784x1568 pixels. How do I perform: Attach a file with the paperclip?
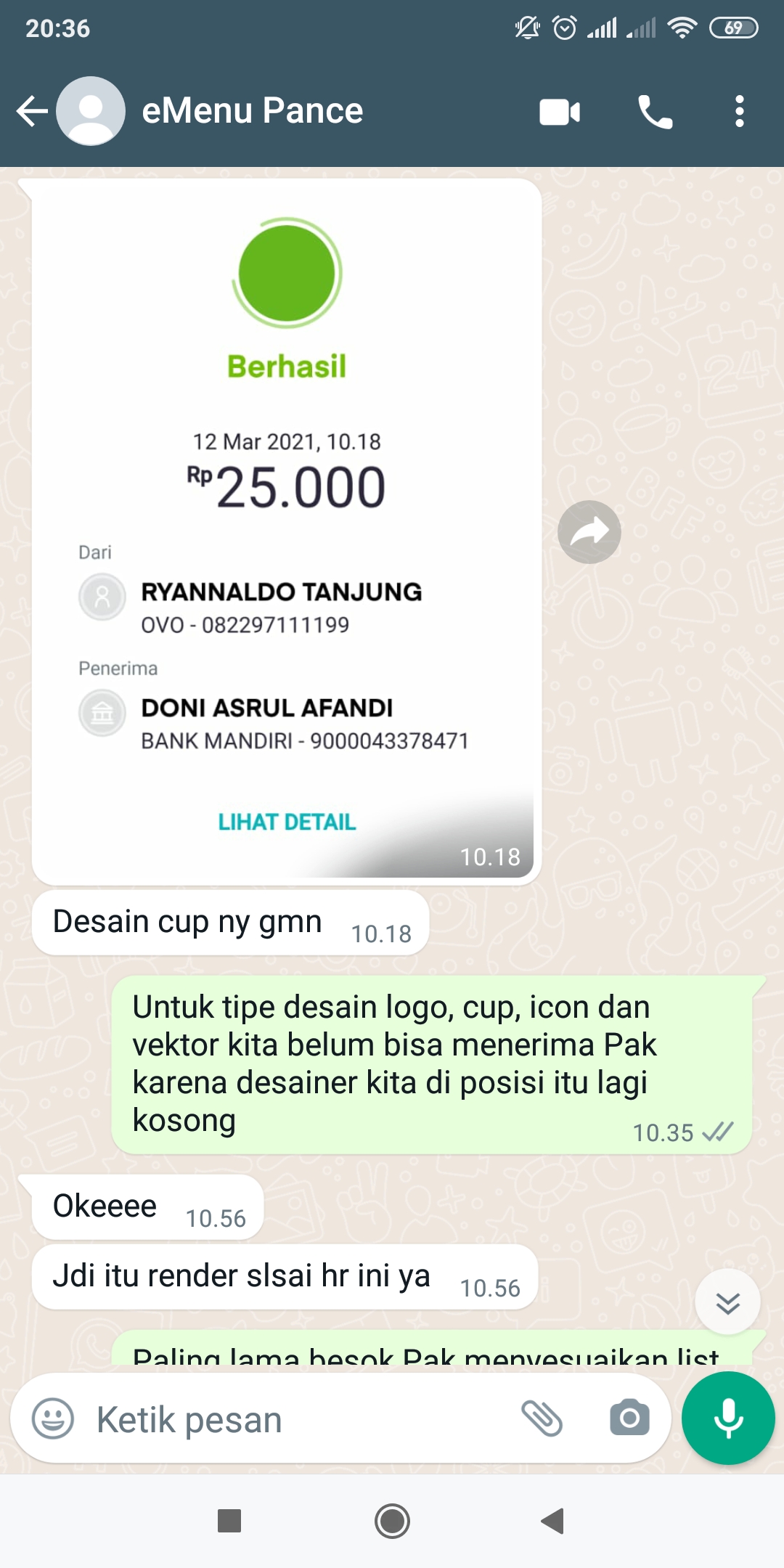pyautogui.click(x=542, y=1418)
